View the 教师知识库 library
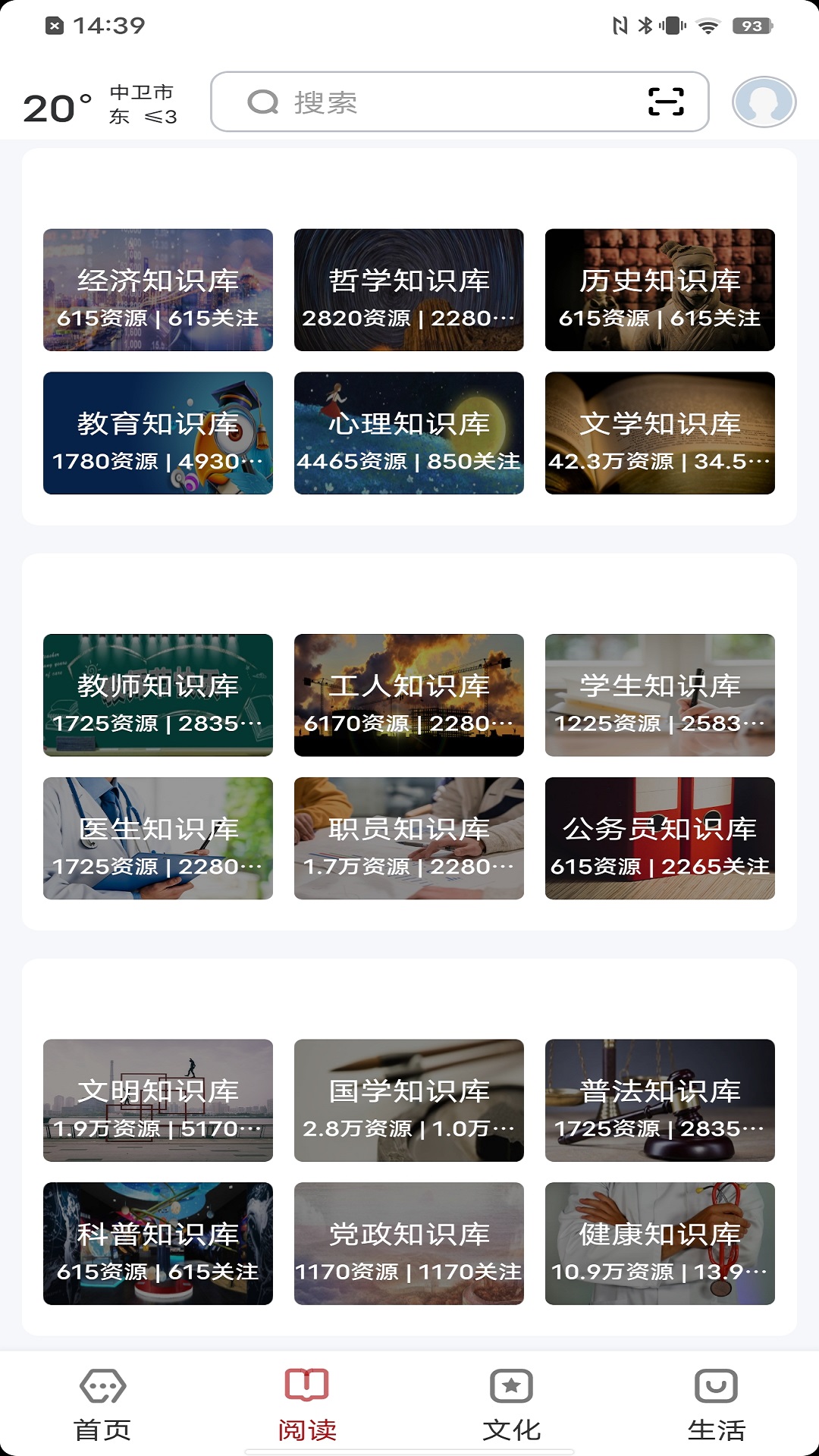 pyautogui.click(x=158, y=695)
